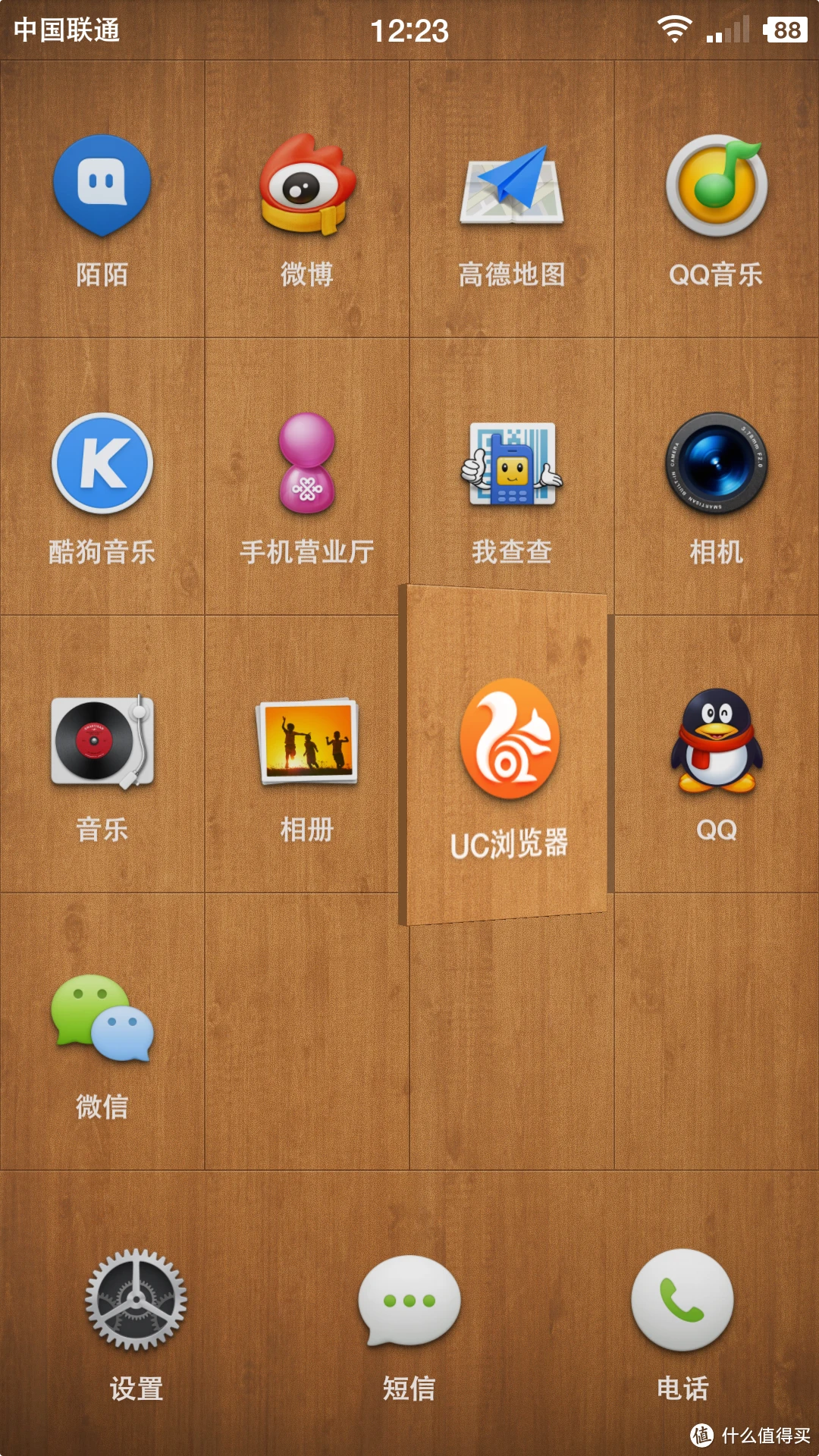
Task: Open 设置 in the dock
Action: (136, 1299)
